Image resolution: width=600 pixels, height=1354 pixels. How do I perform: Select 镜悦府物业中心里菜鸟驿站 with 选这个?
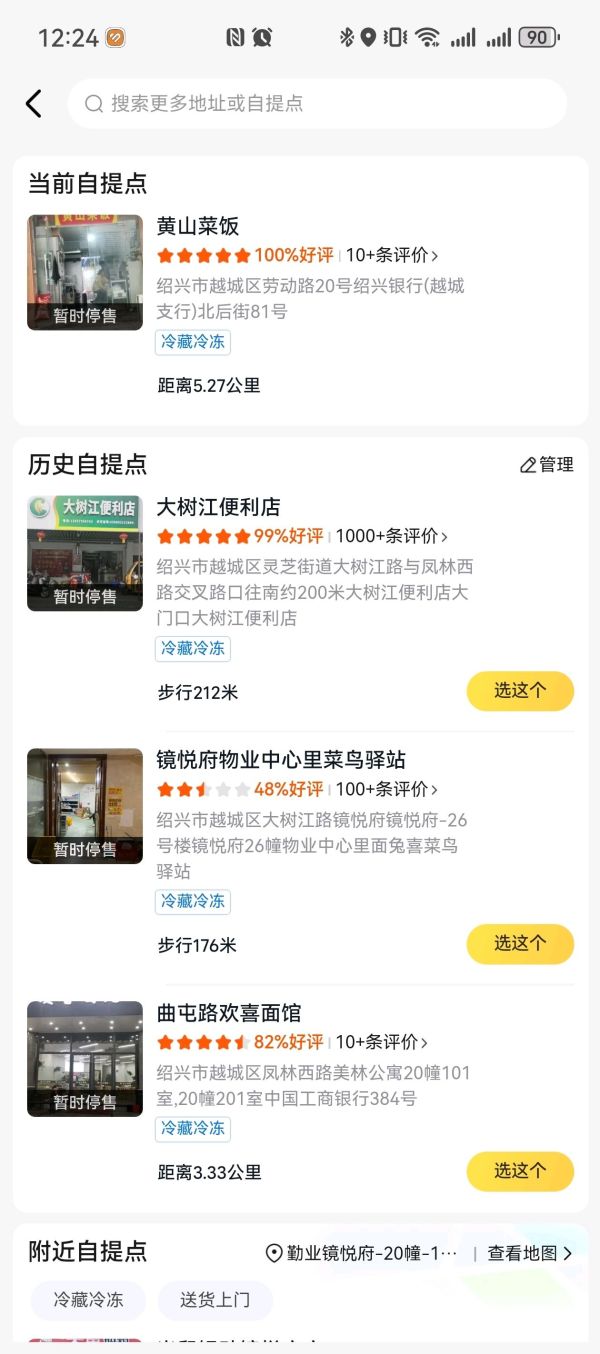520,944
